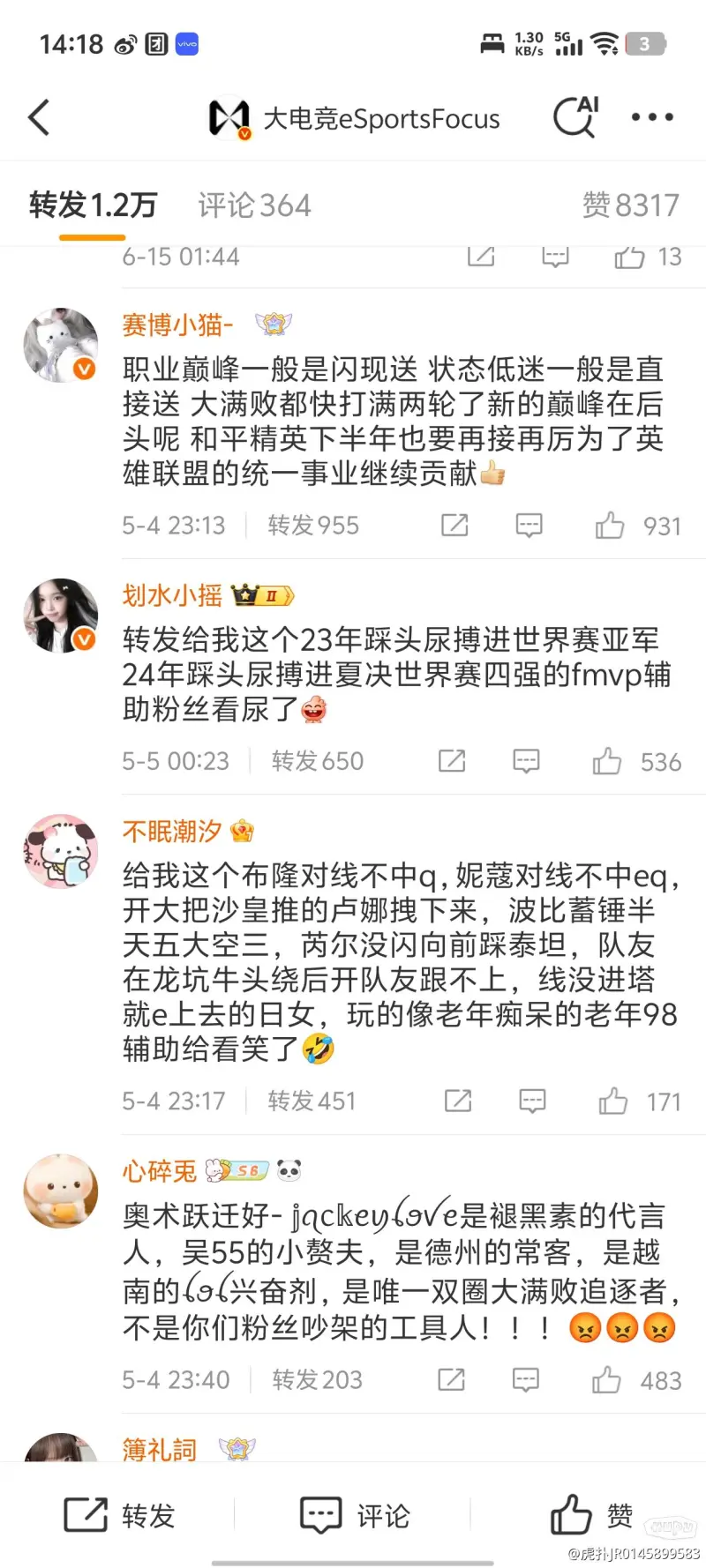
Task: Open the 大电竞eSportsFocus account title
Action: pos(381,118)
